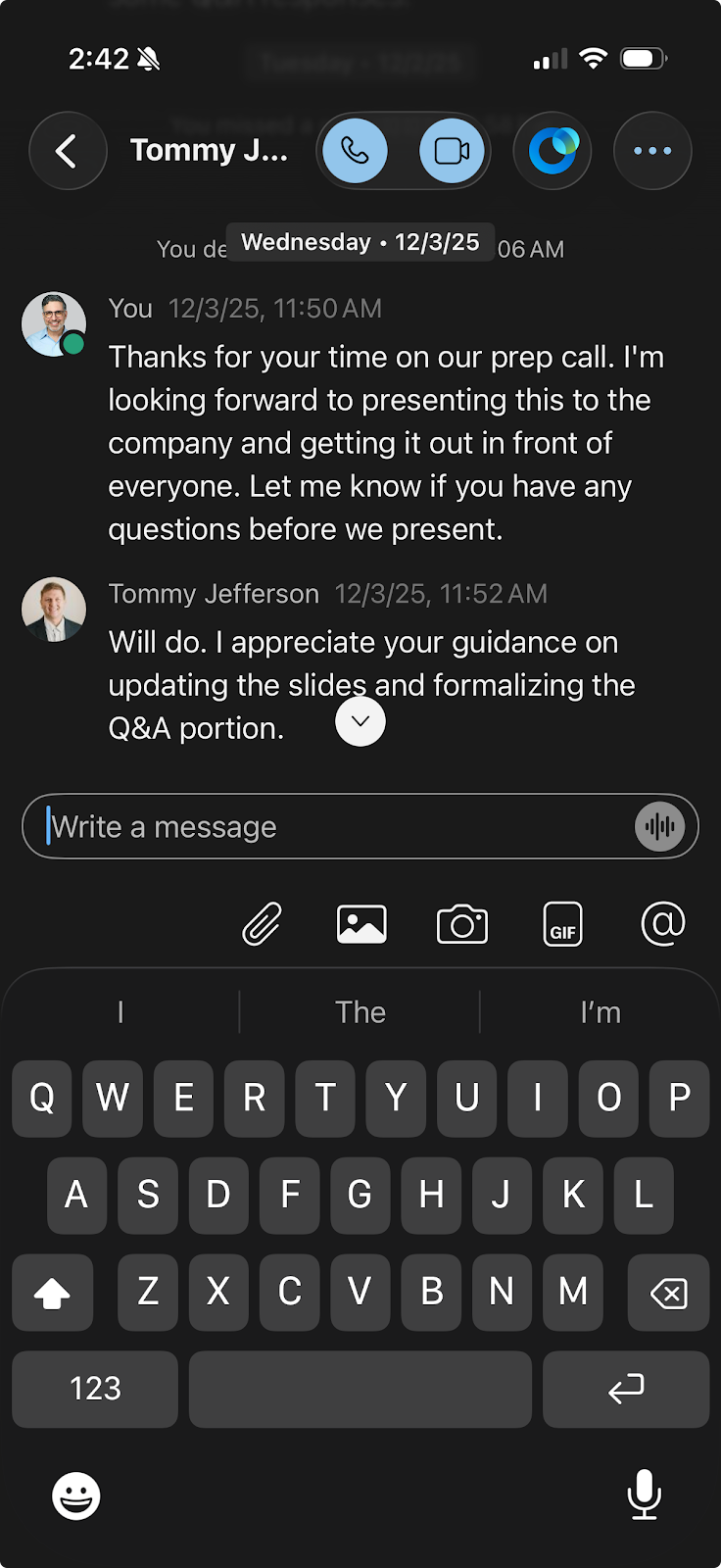This screenshot has width=721, height=1568.
Task: Open the more options menu
Action: (652, 151)
